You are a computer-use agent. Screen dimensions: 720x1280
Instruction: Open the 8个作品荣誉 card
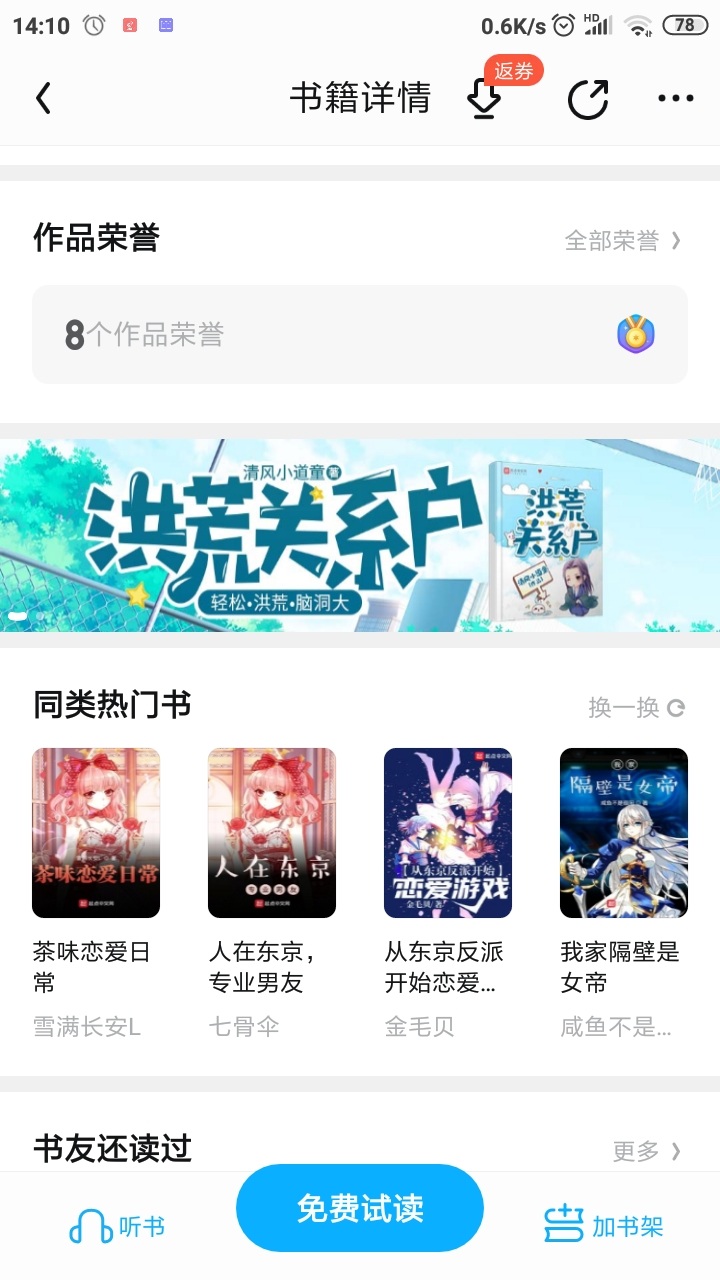tap(359, 335)
